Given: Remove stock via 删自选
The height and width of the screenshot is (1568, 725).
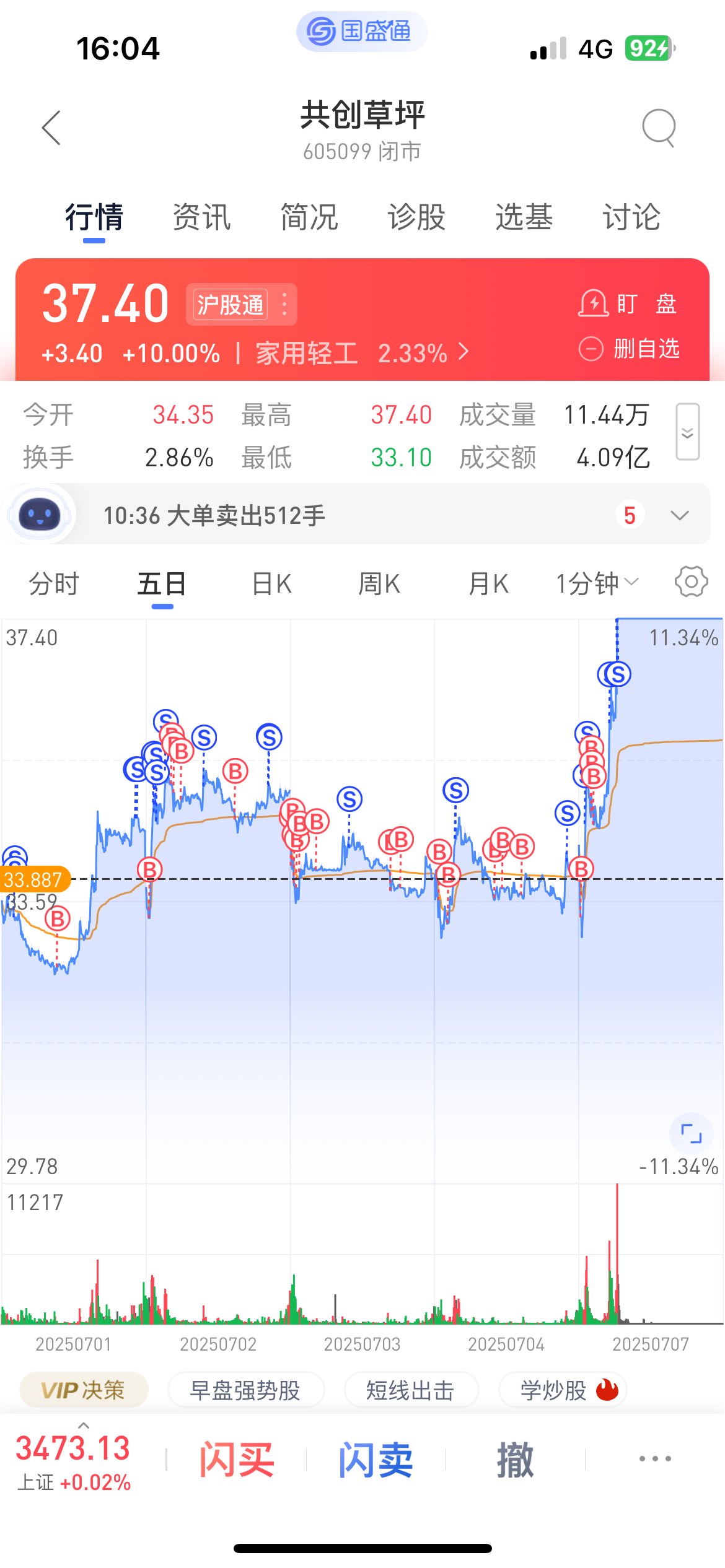Looking at the screenshot, I should (x=629, y=349).
